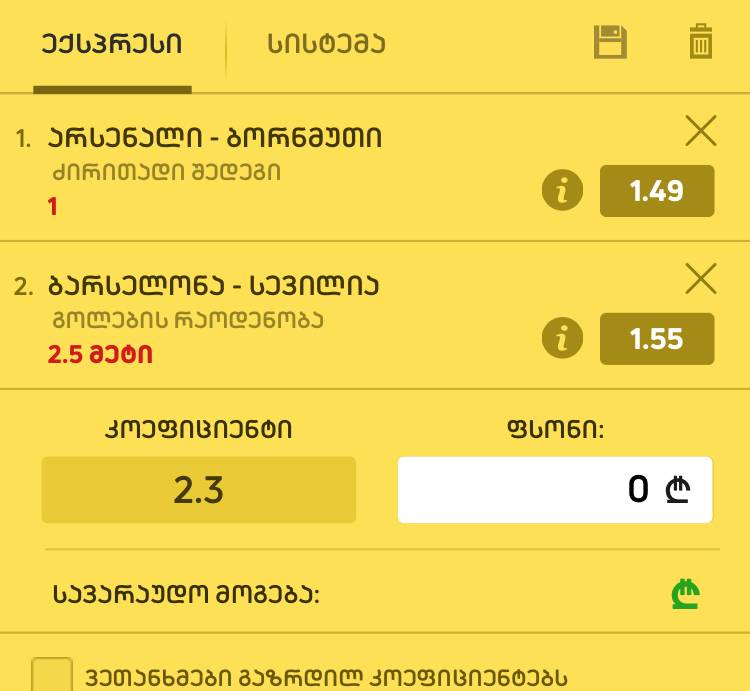Select the ექსპრესი tab
750x691 pixels.
point(111,45)
